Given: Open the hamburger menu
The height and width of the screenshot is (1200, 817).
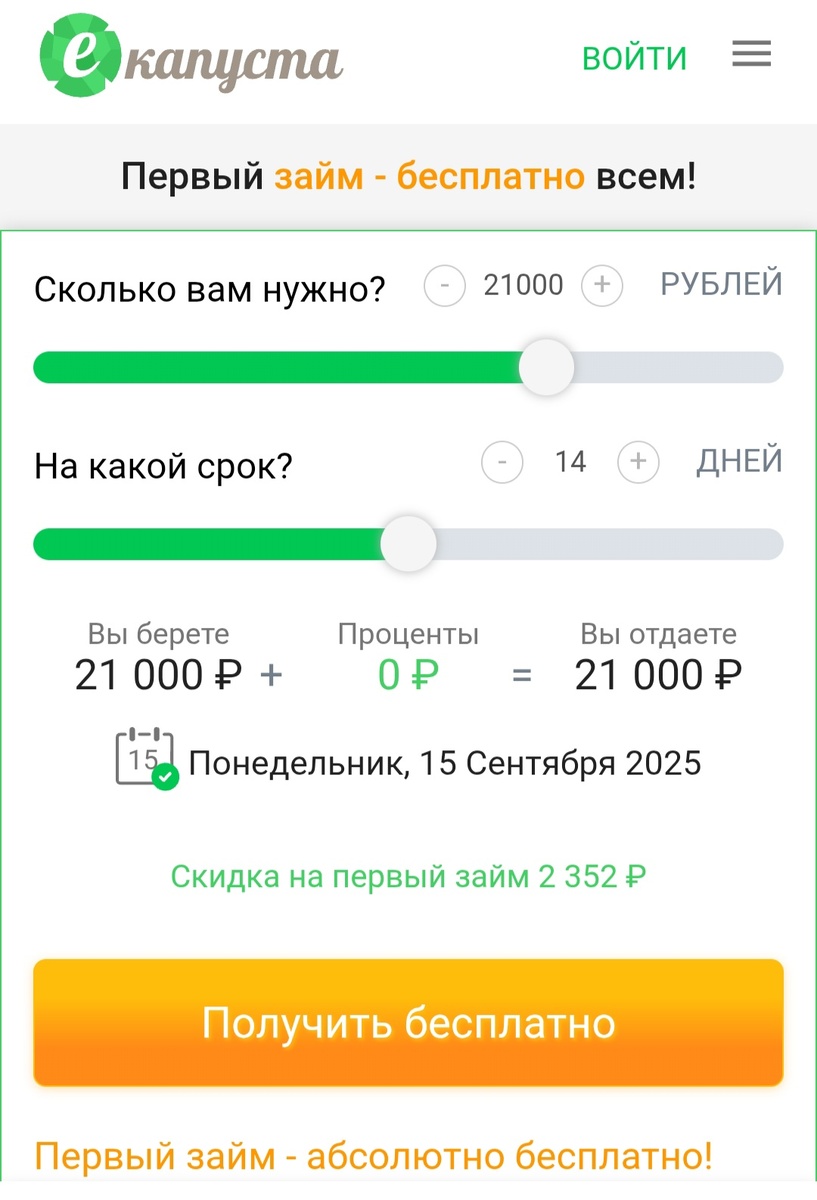Looking at the screenshot, I should click(751, 55).
